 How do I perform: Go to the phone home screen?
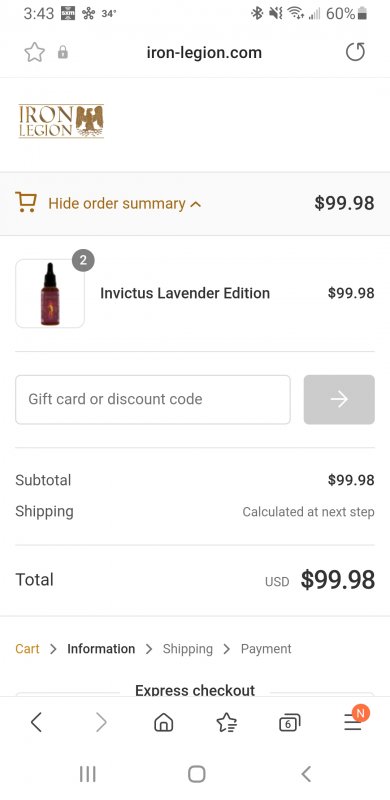[197, 774]
